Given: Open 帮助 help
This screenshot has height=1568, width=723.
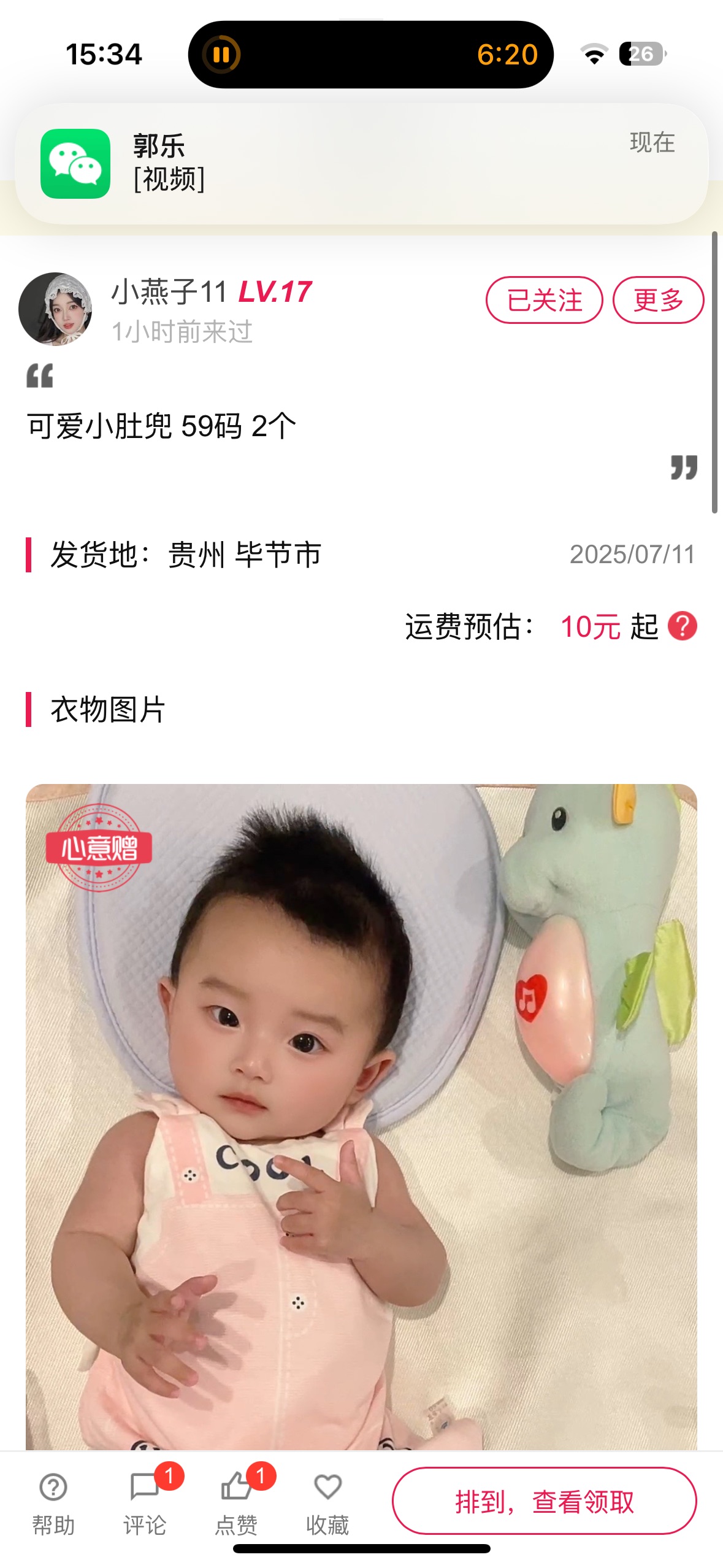Looking at the screenshot, I should (x=53, y=1501).
